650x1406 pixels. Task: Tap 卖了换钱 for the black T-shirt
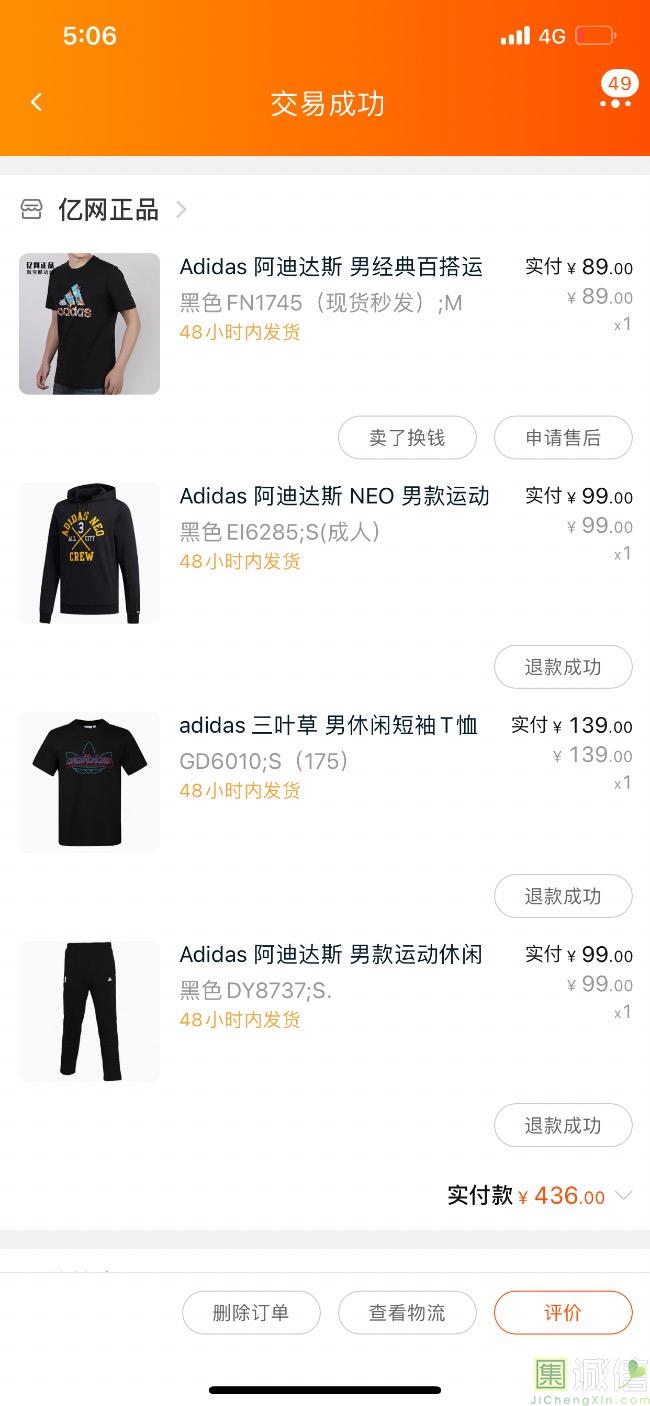pos(407,438)
